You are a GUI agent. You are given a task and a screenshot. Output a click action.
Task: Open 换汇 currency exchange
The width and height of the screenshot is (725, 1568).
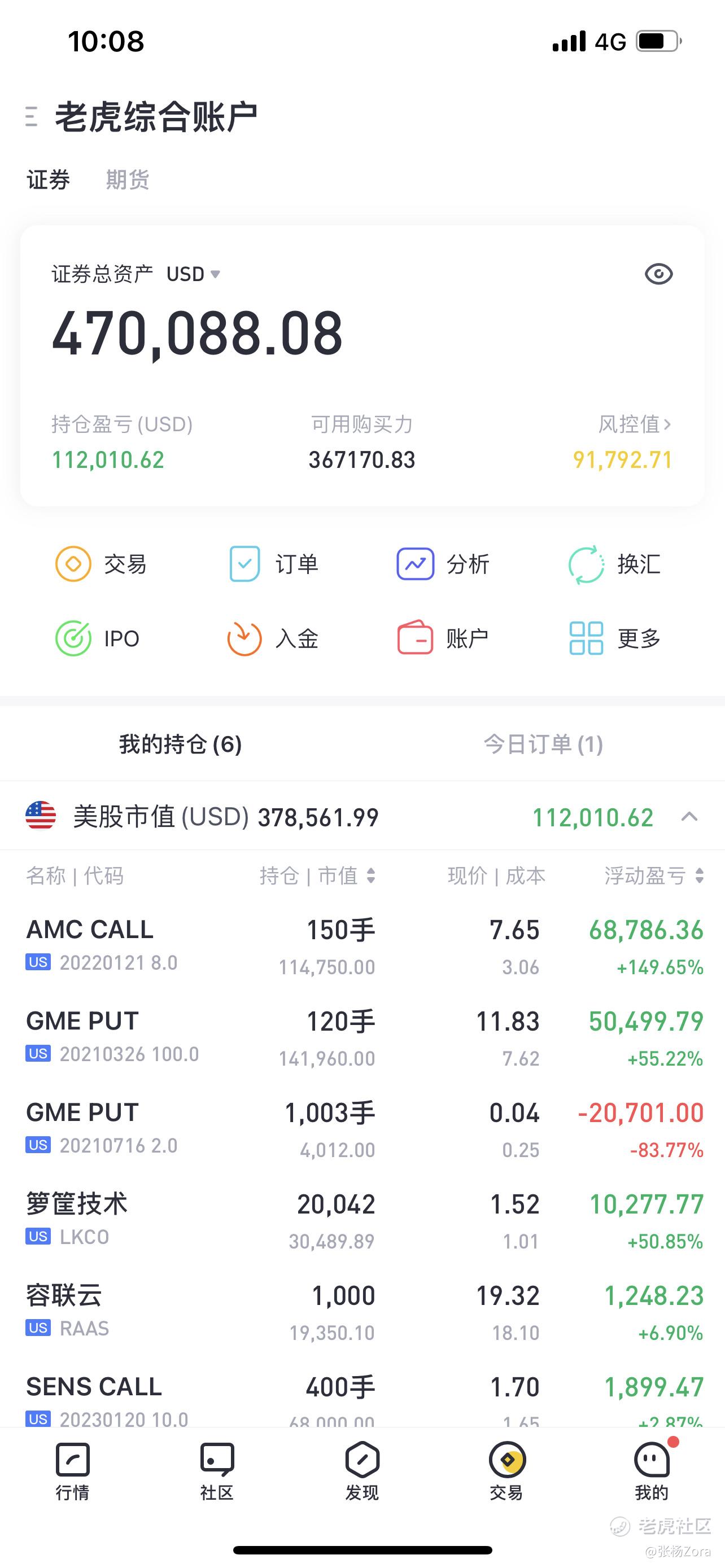(614, 564)
